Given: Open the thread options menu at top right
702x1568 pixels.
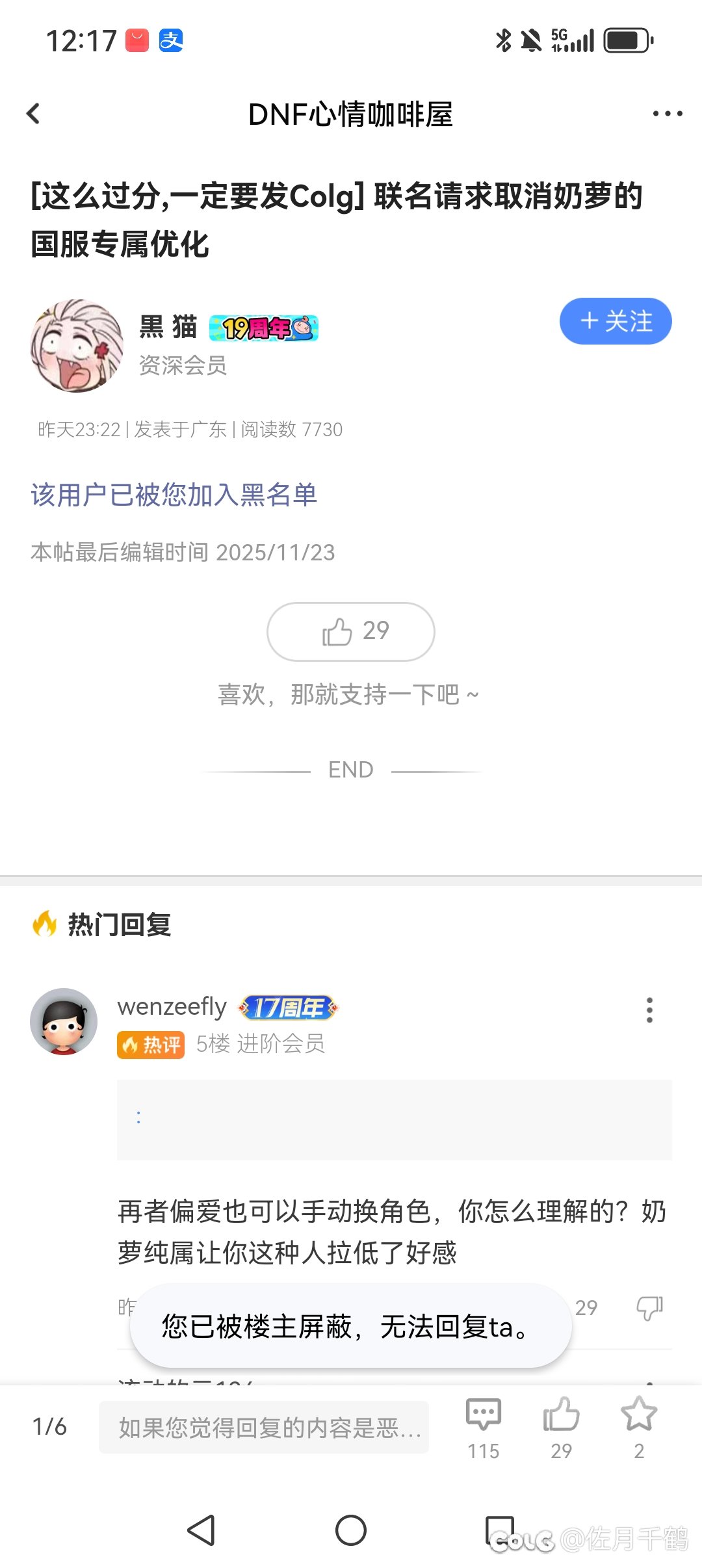Looking at the screenshot, I should tap(667, 113).
